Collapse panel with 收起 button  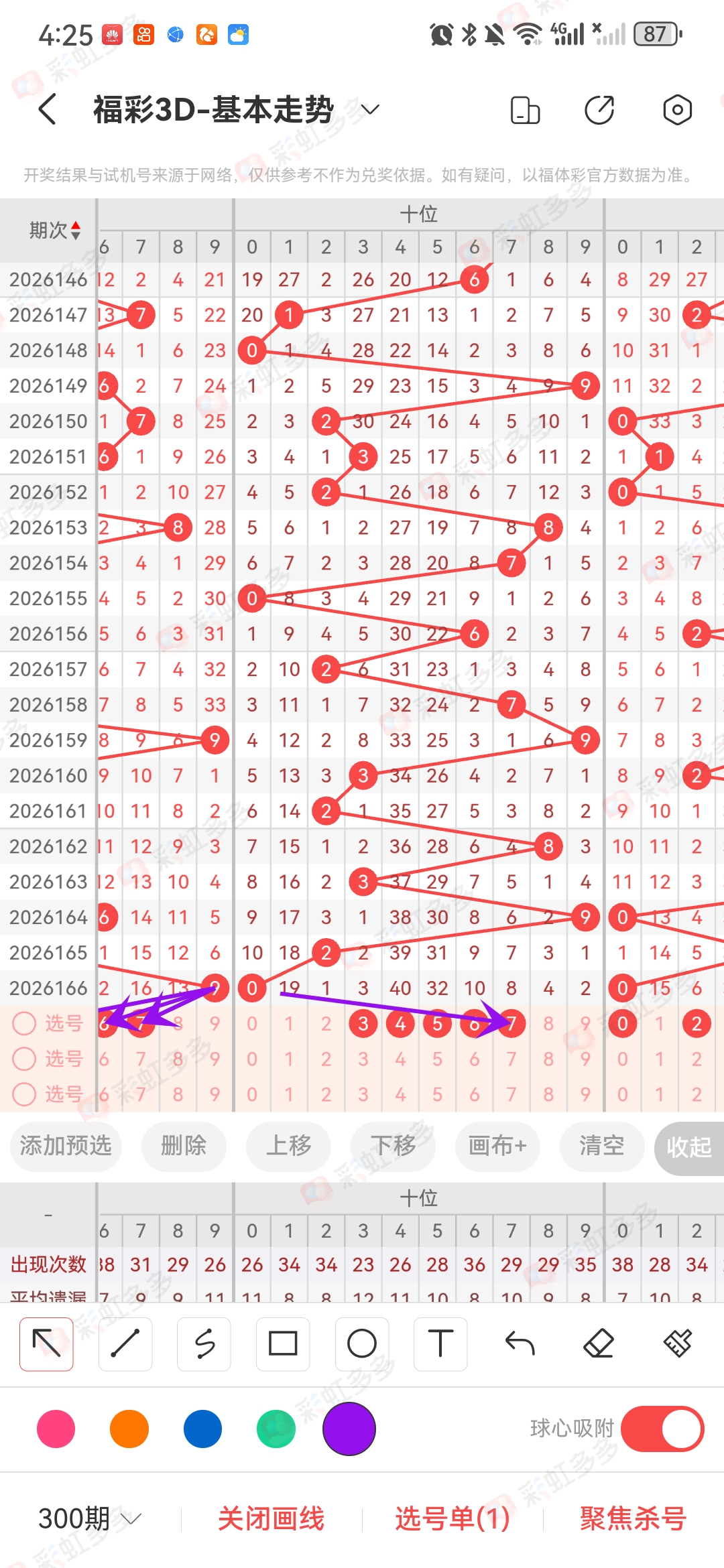pyautogui.click(x=689, y=1147)
